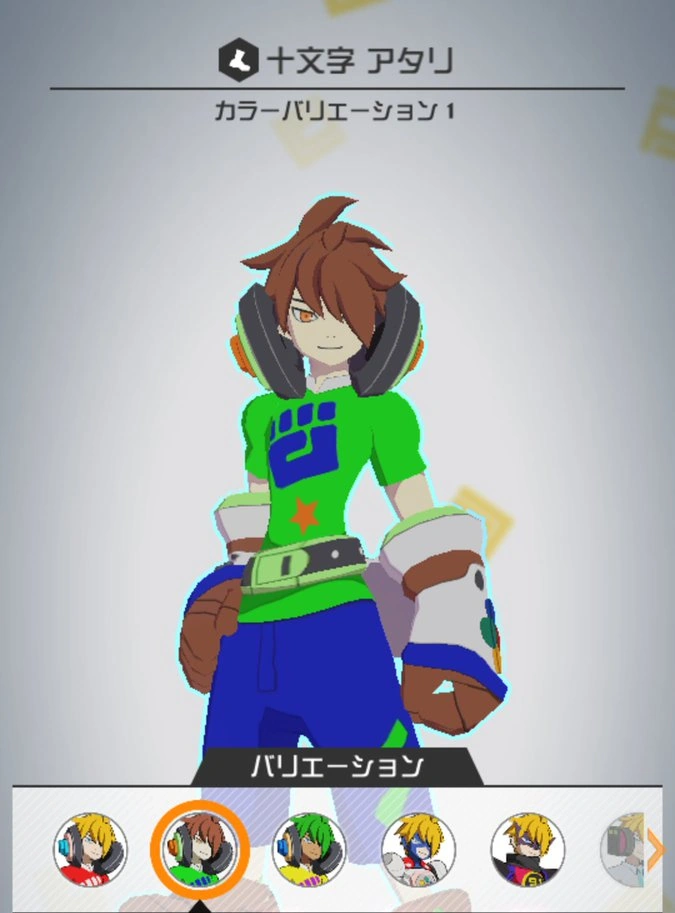Pick the blue-masked white outfit variation
Screen dimensions: 675x913
pos(418,850)
